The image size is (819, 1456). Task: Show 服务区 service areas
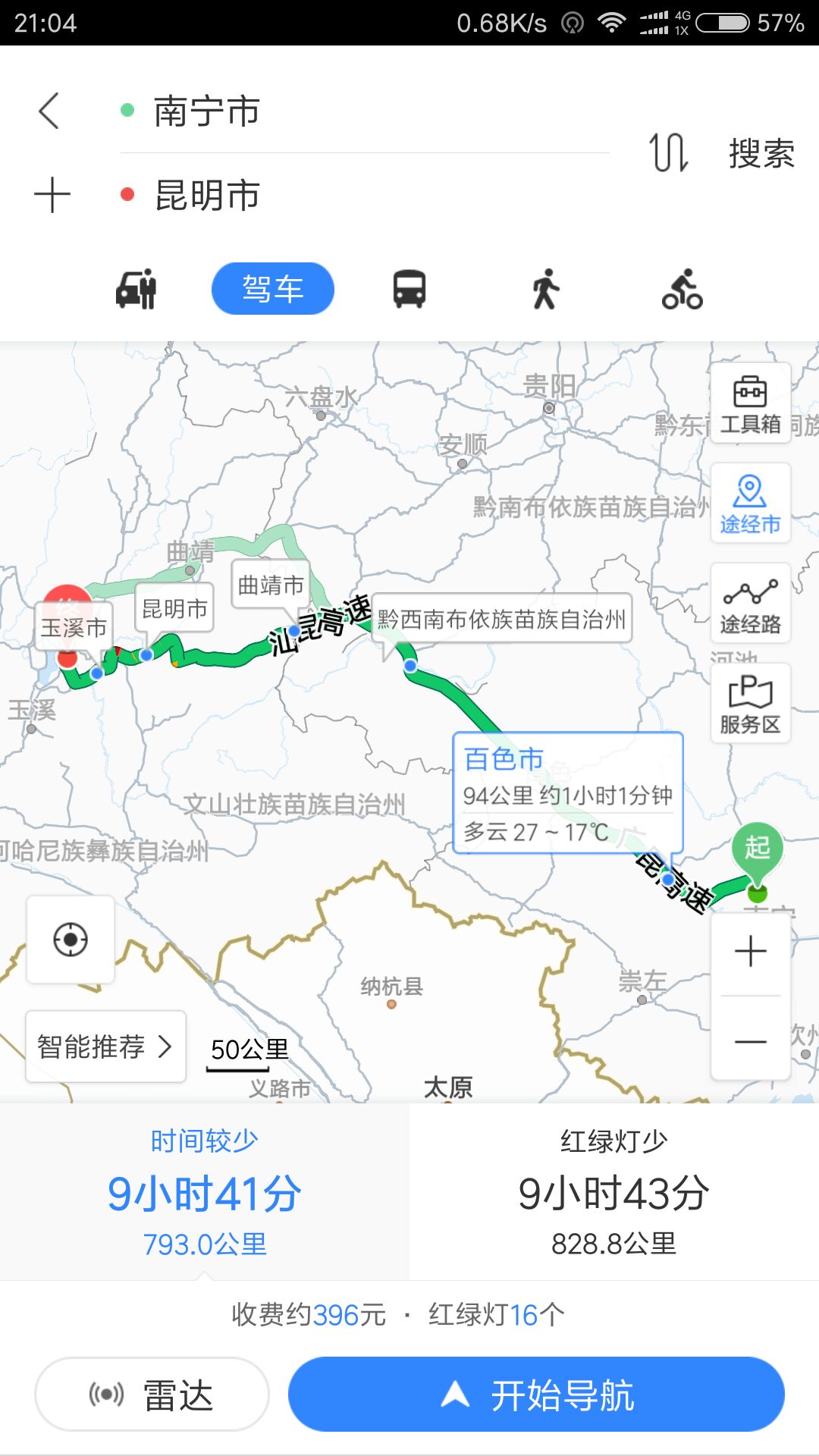click(750, 704)
